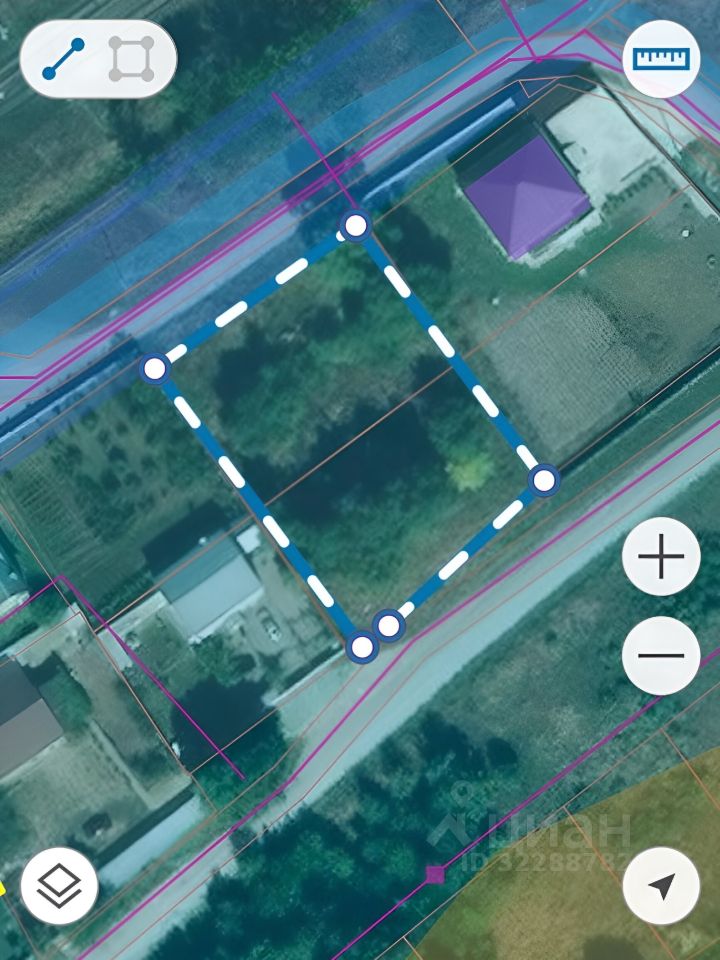Toggle the ruler measuring tool

661,58
